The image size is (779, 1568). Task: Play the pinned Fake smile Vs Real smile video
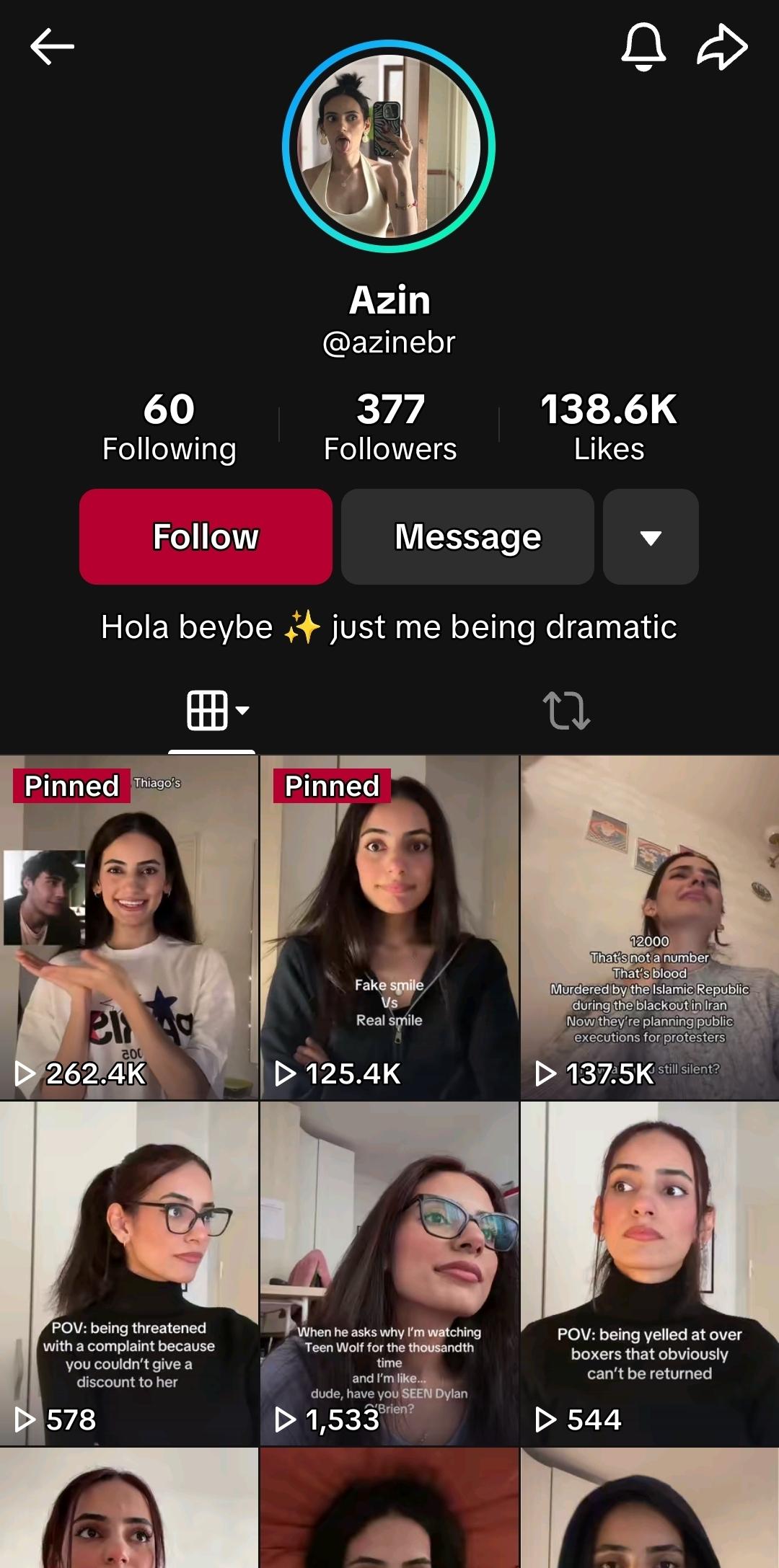(x=389, y=927)
